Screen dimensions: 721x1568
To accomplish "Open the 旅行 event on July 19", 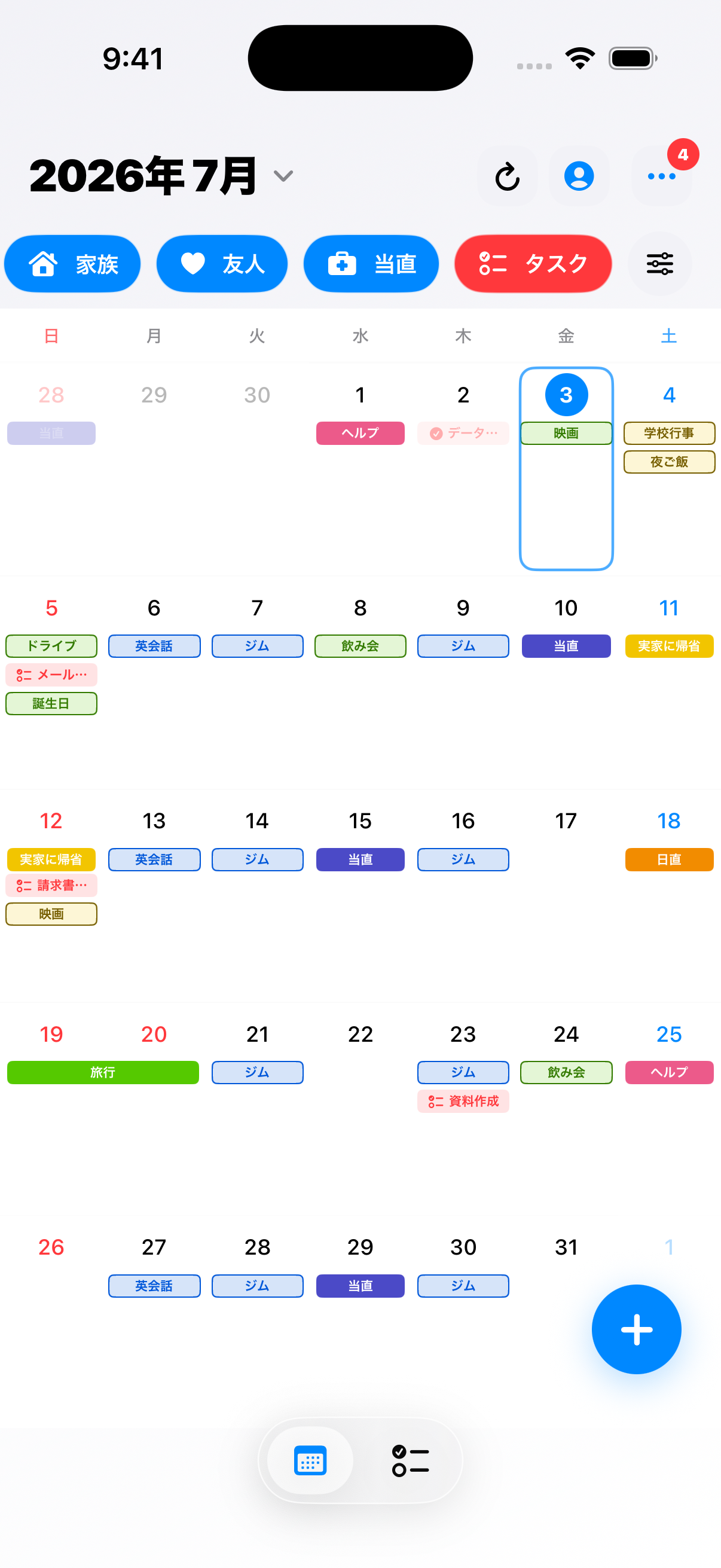I will tap(103, 1072).
